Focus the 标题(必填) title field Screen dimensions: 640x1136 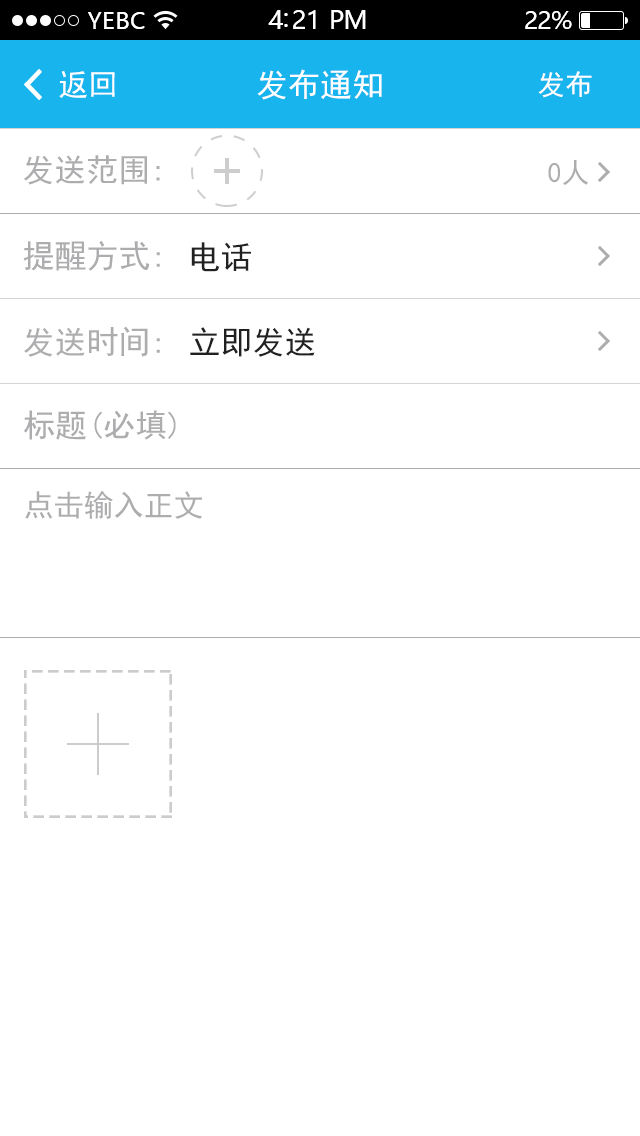320,426
